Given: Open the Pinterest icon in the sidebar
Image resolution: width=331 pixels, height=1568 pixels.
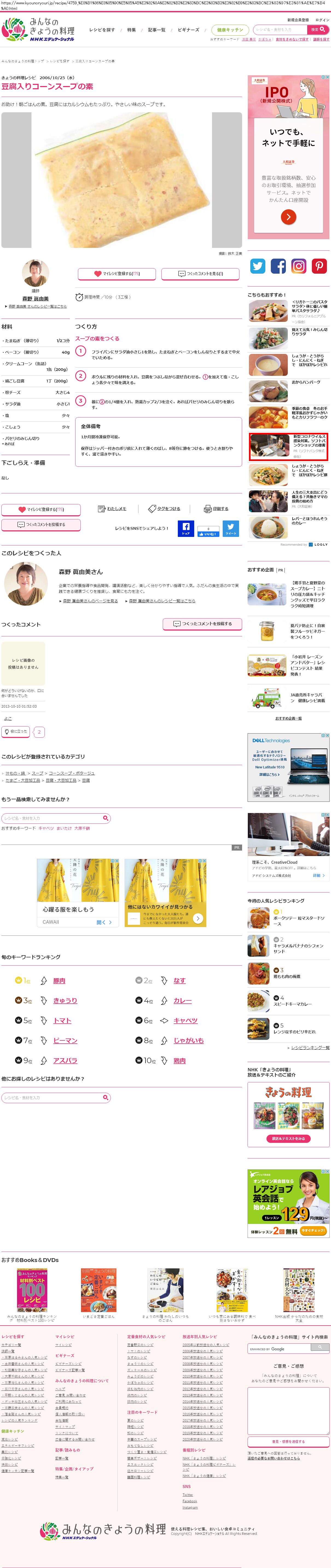Looking at the screenshot, I should click(x=320, y=265).
